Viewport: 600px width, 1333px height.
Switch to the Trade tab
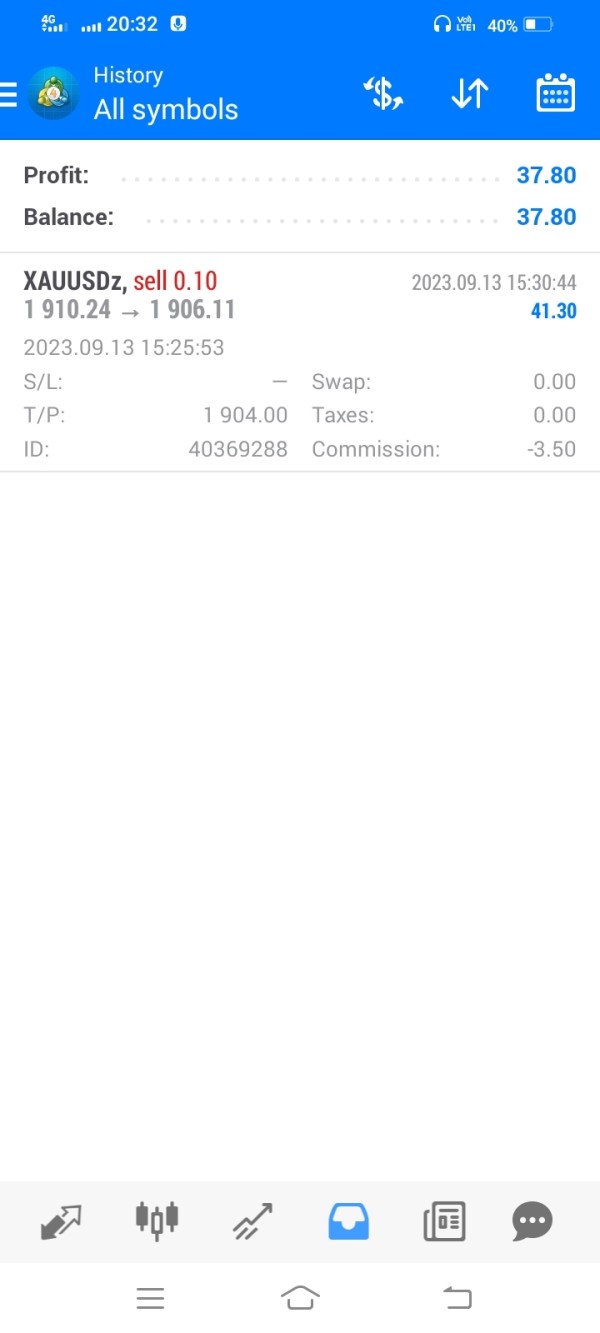tap(252, 1220)
